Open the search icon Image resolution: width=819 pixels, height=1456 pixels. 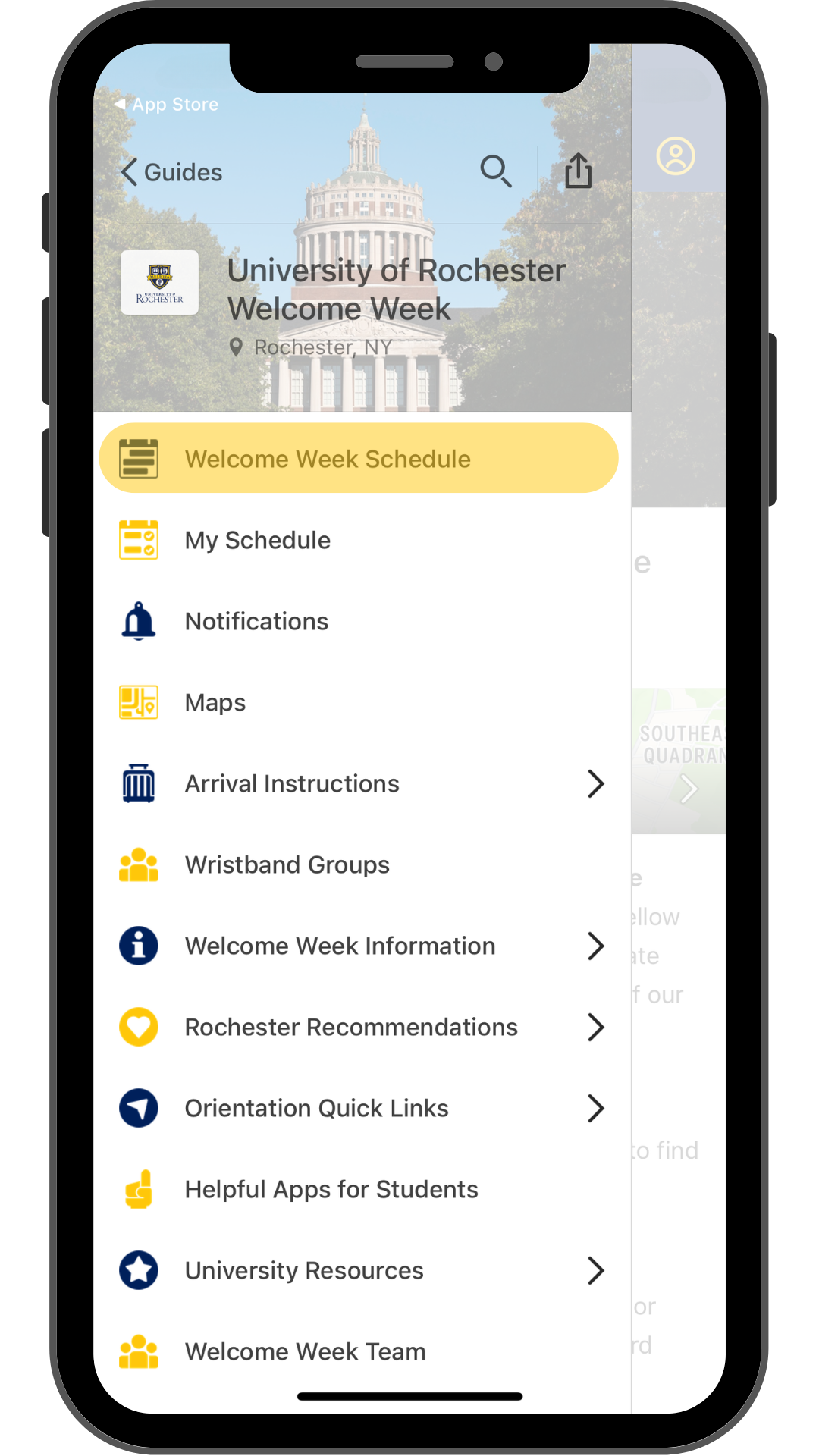point(496,171)
